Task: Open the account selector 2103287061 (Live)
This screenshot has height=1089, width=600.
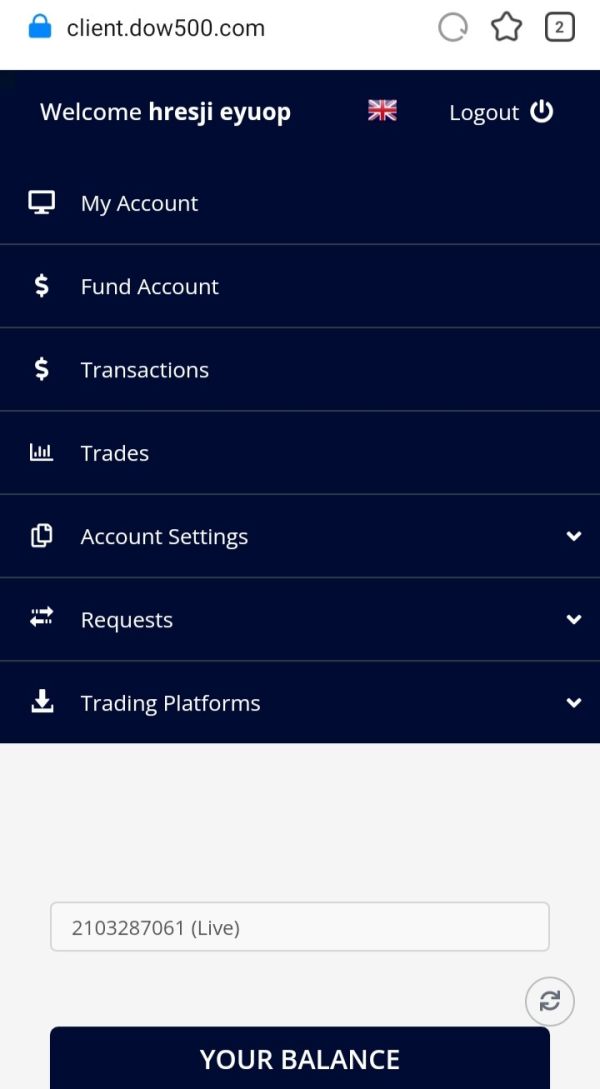Action: (300, 927)
